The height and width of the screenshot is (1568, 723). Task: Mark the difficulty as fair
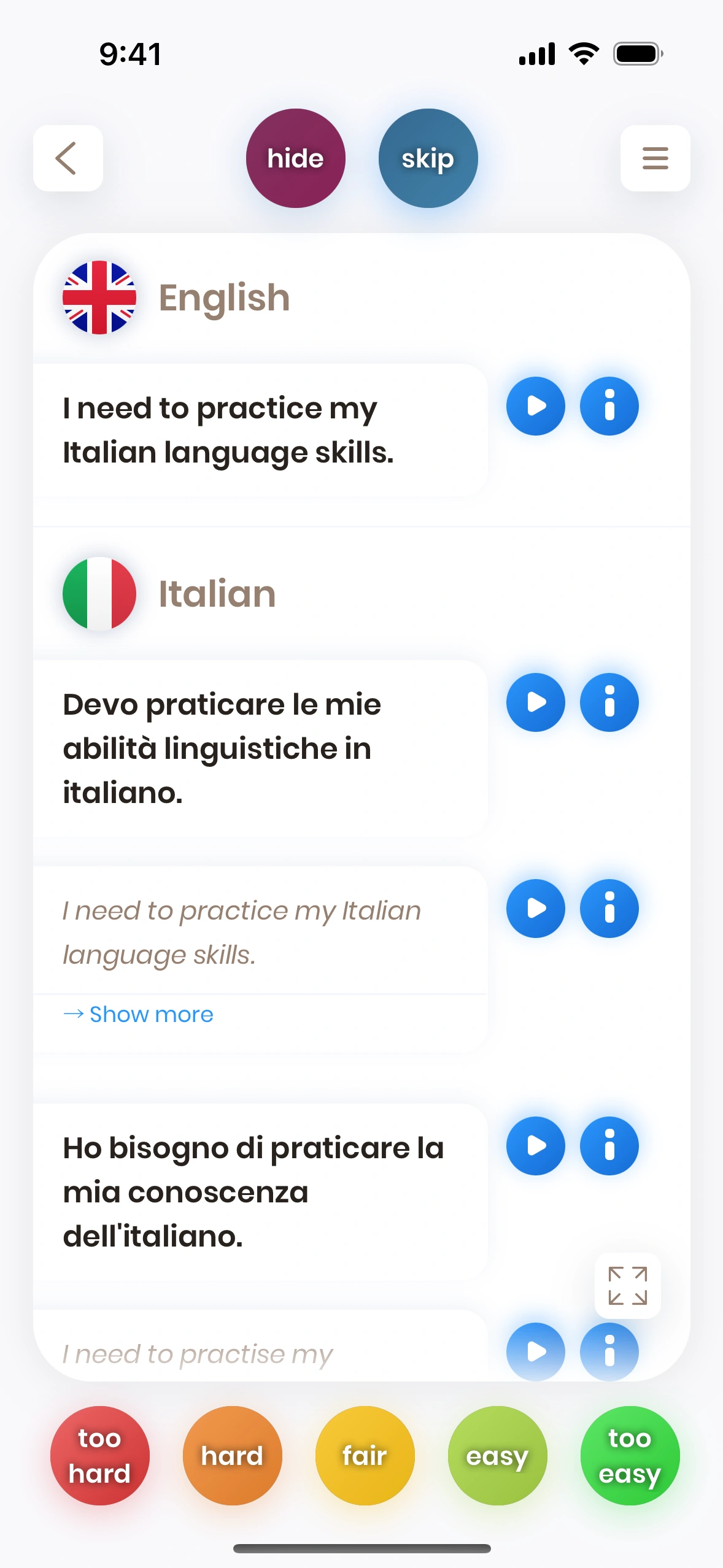pos(365,1455)
